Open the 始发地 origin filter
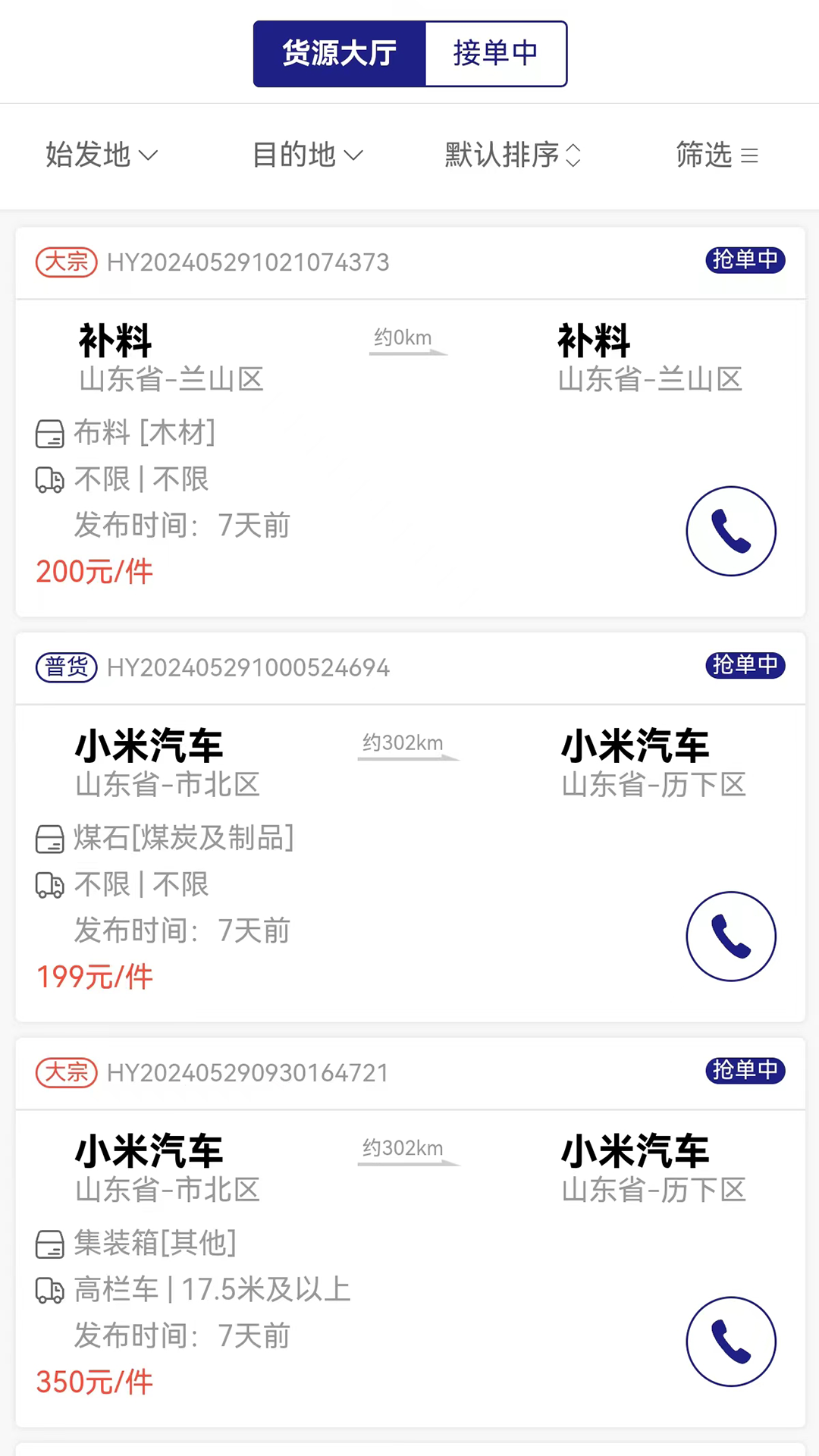The height and width of the screenshot is (1456, 819). [102, 155]
